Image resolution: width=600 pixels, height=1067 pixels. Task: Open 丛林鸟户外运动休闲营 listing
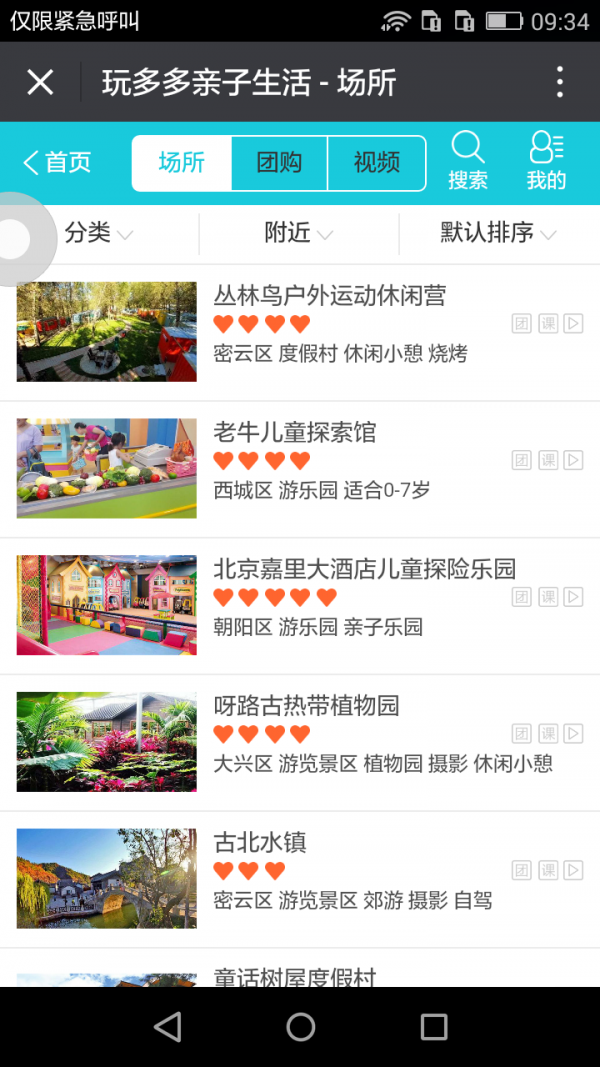(330, 296)
